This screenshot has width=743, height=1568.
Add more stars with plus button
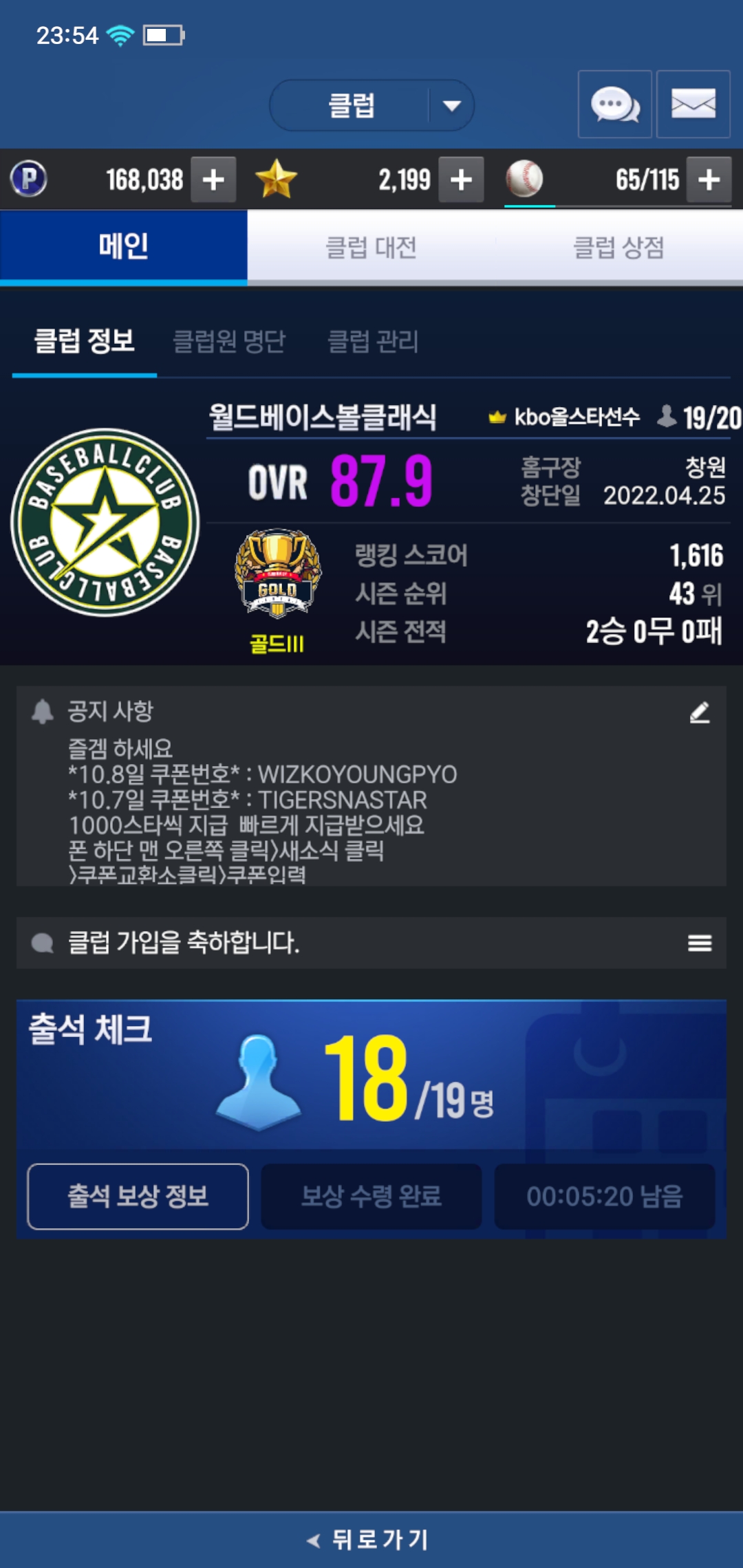[461, 179]
